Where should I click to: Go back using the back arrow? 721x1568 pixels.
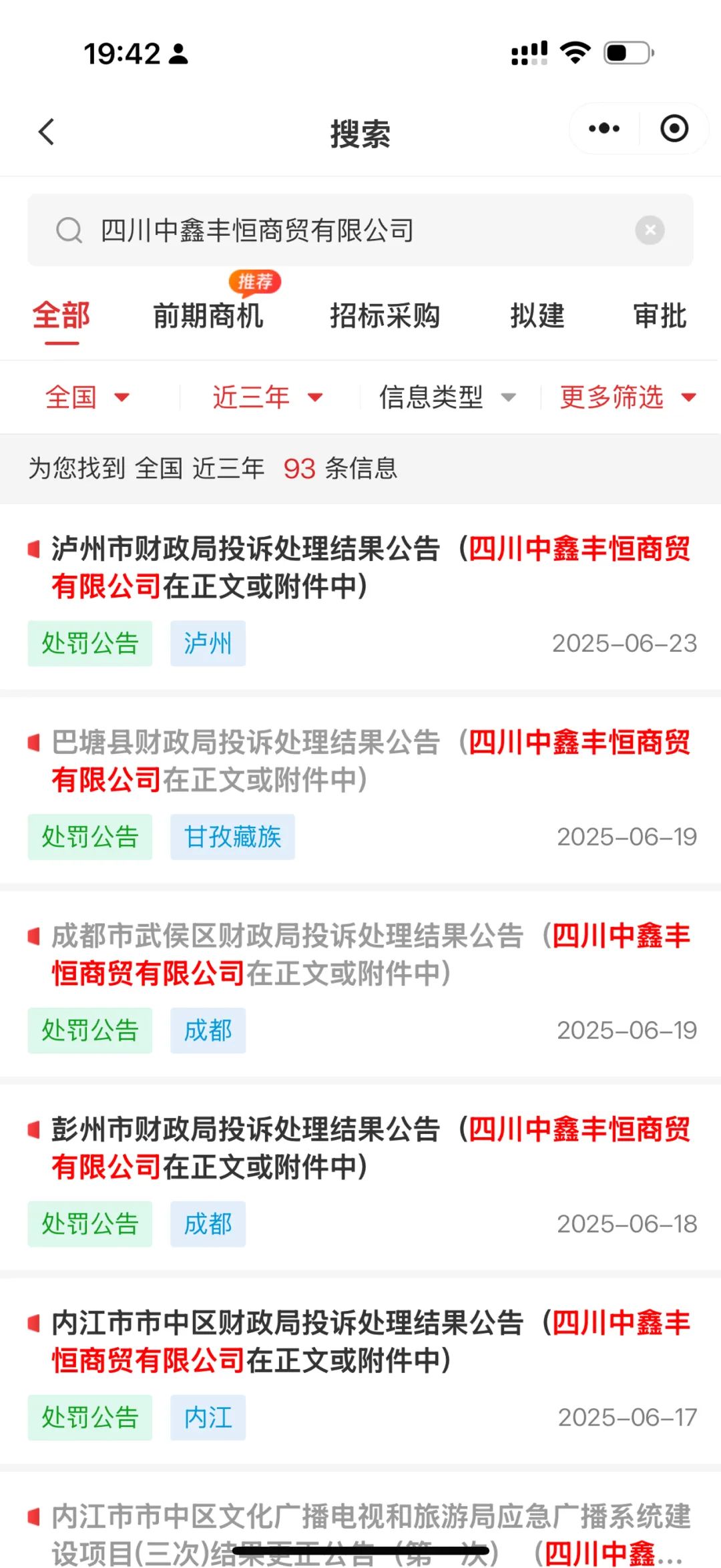(x=47, y=132)
